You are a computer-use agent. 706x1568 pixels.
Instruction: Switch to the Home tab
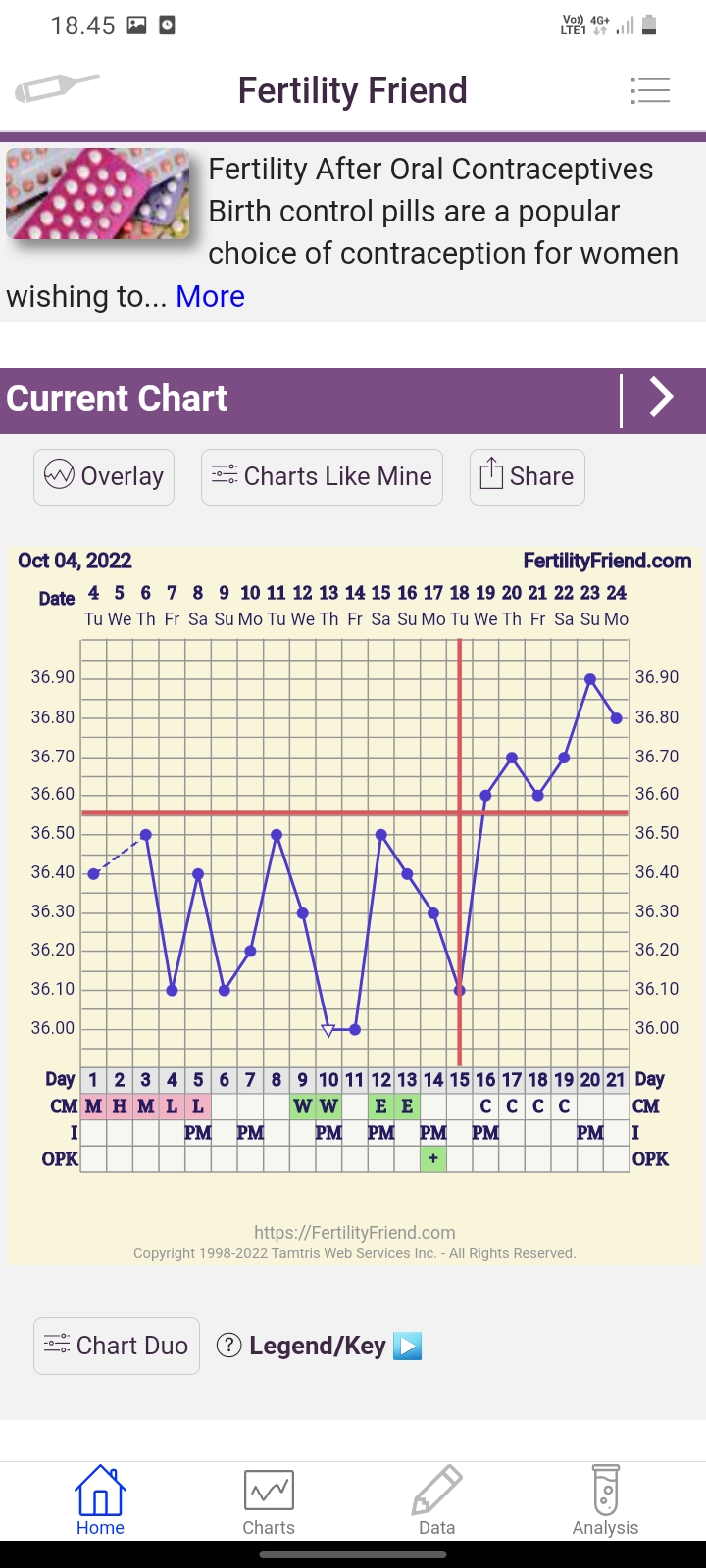click(100, 1501)
